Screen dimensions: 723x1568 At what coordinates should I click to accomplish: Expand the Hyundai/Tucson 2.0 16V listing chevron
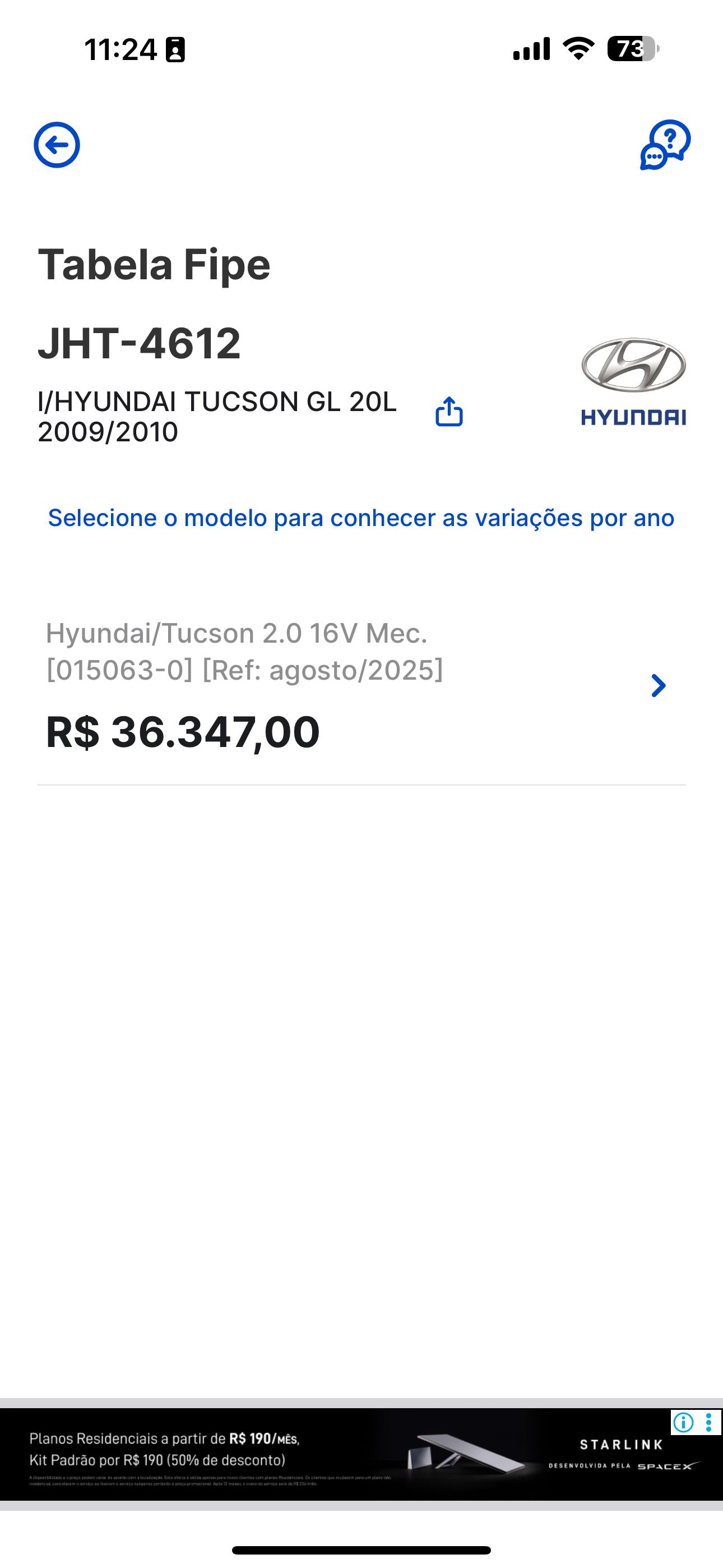pyautogui.click(x=659, y=686)
